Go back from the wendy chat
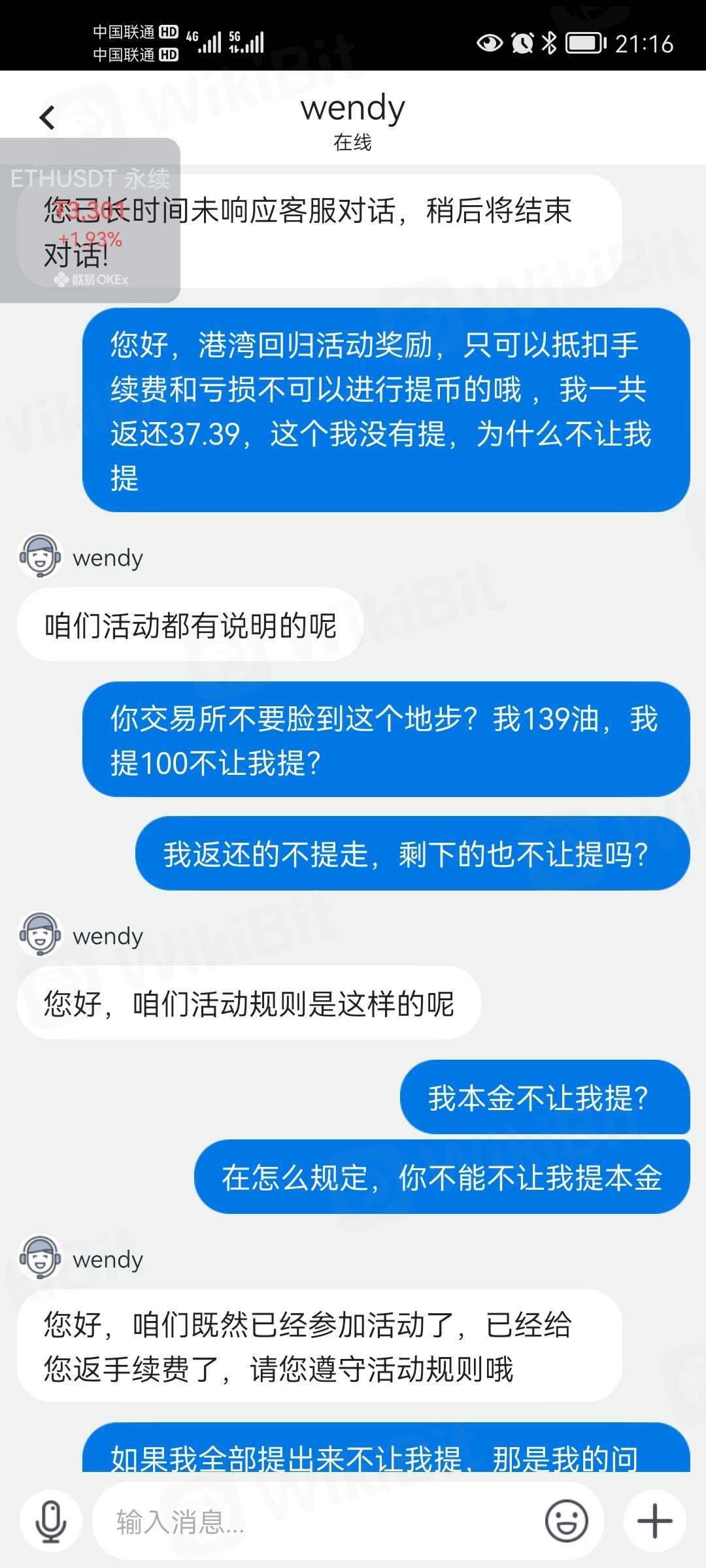This screenshot has width=706, height=1568. pyautogui.click(x=47, y=118)
